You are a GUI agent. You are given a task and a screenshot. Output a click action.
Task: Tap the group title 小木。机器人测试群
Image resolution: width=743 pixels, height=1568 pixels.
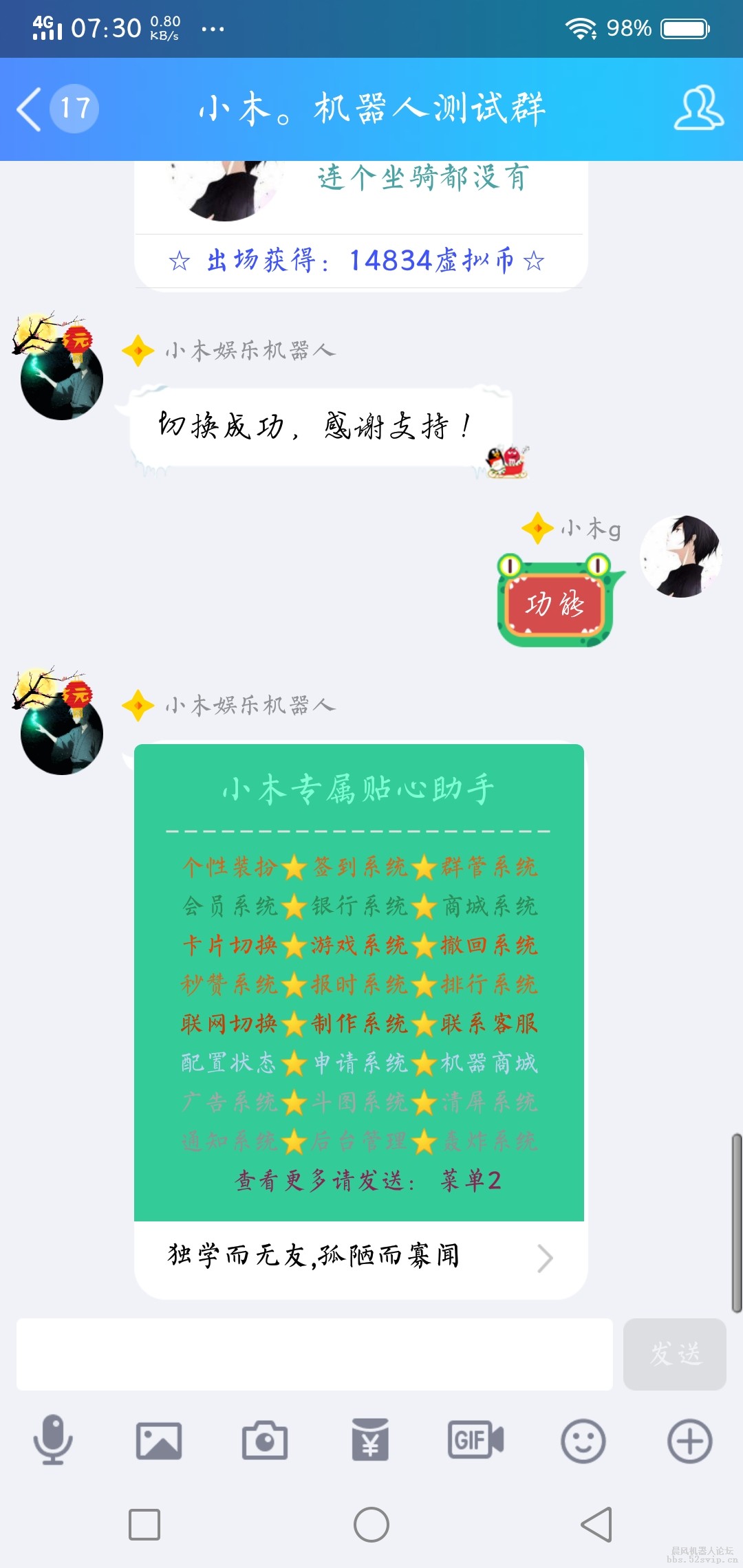point(371,108)
